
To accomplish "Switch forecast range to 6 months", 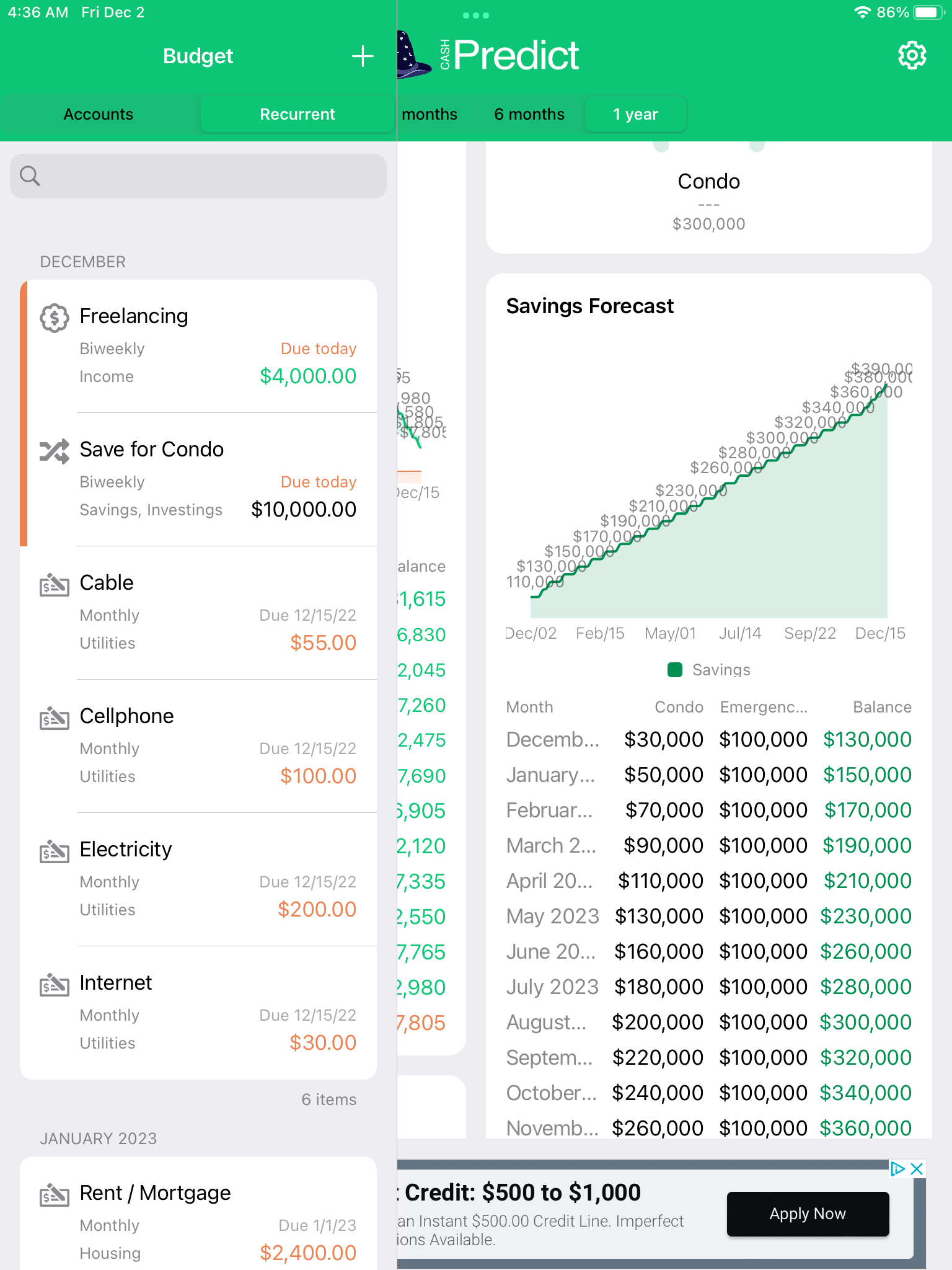I will (x=529, y=114).
